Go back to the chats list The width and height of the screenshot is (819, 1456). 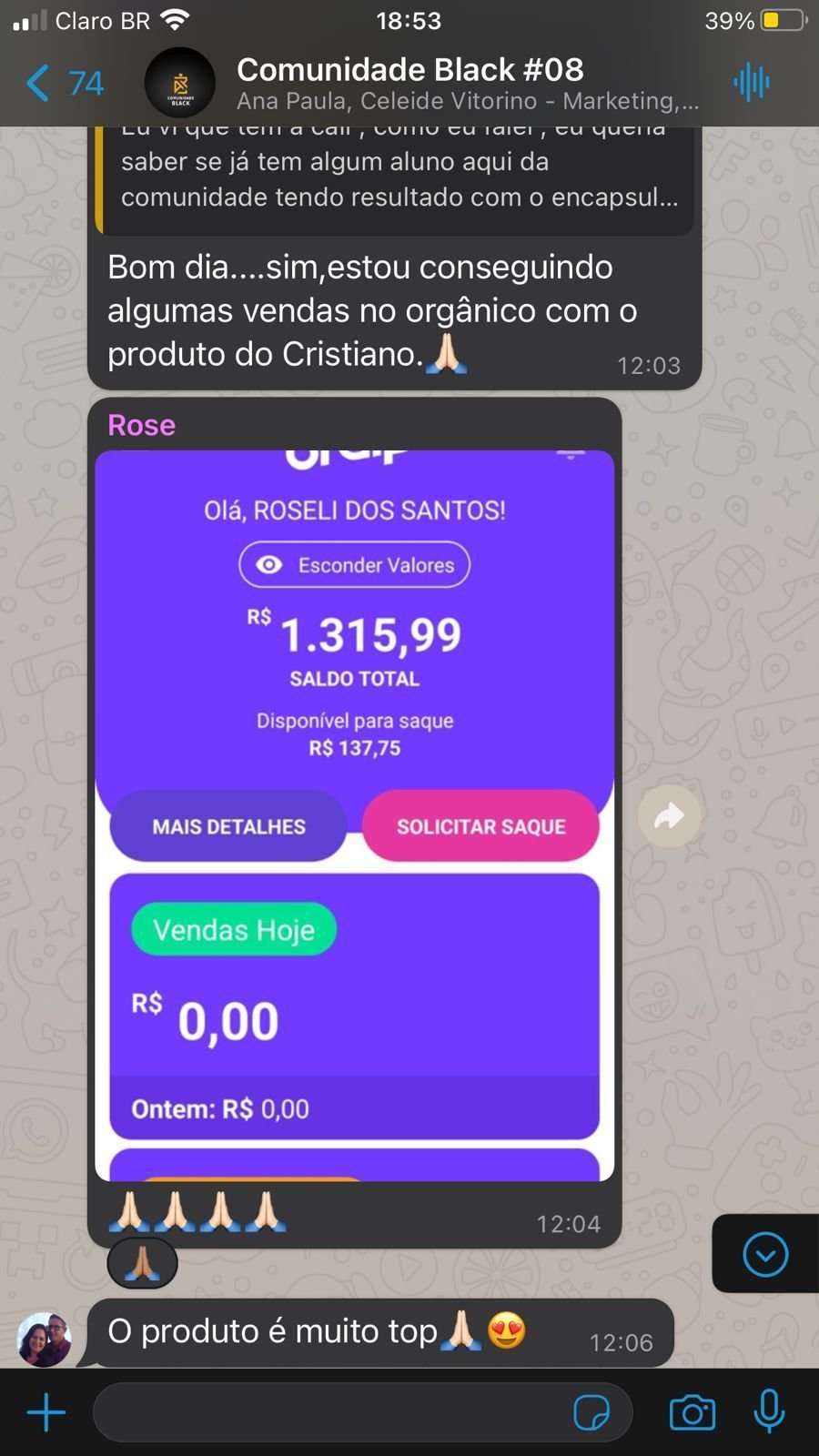click(62, 84)
